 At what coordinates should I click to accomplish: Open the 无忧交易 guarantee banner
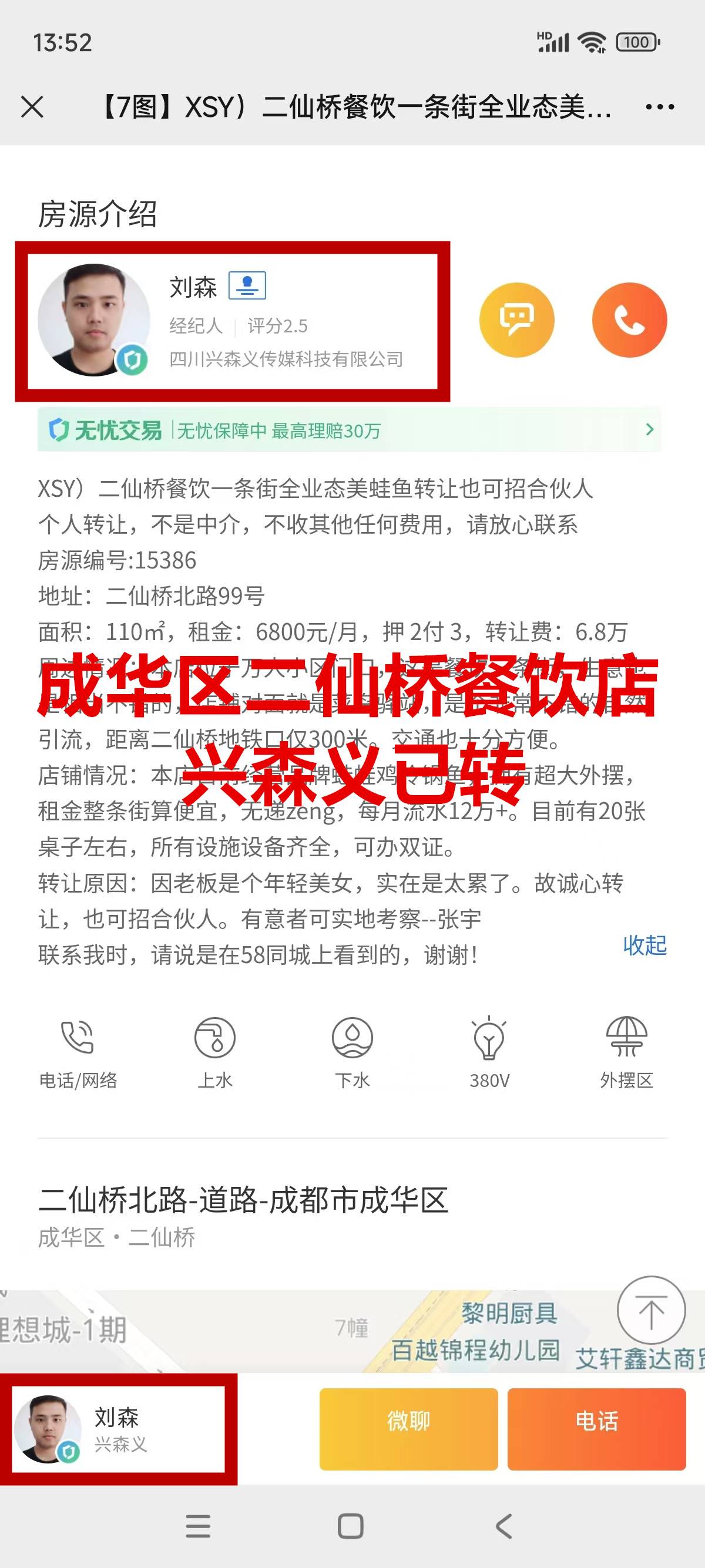pyautogui.click(x=349, y=430)
